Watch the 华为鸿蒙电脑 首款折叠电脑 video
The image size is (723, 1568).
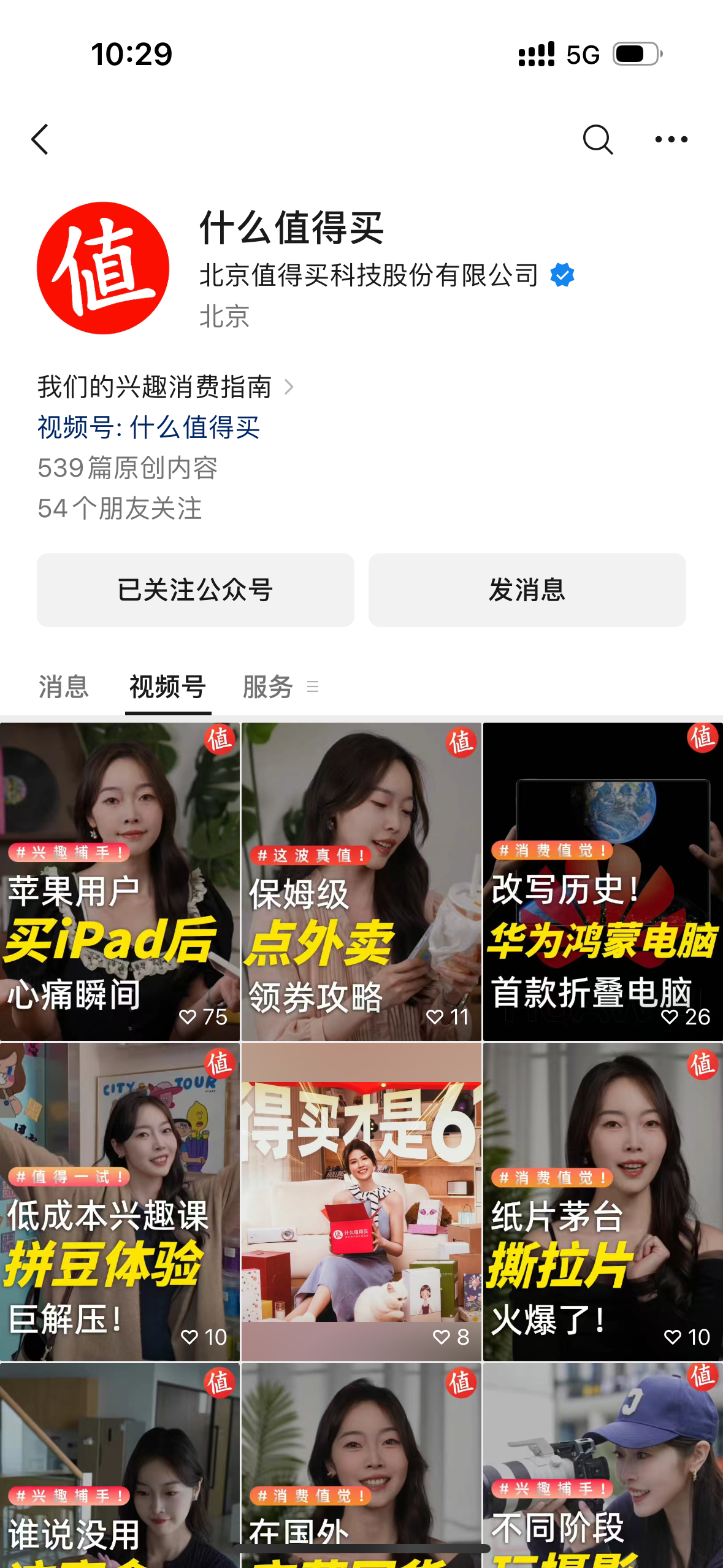603,882
